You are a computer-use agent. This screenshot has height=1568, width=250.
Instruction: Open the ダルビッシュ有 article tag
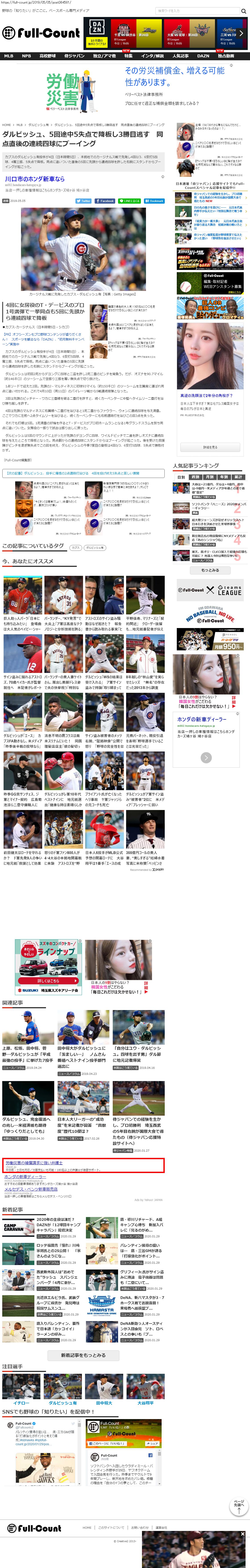(94, 547)
